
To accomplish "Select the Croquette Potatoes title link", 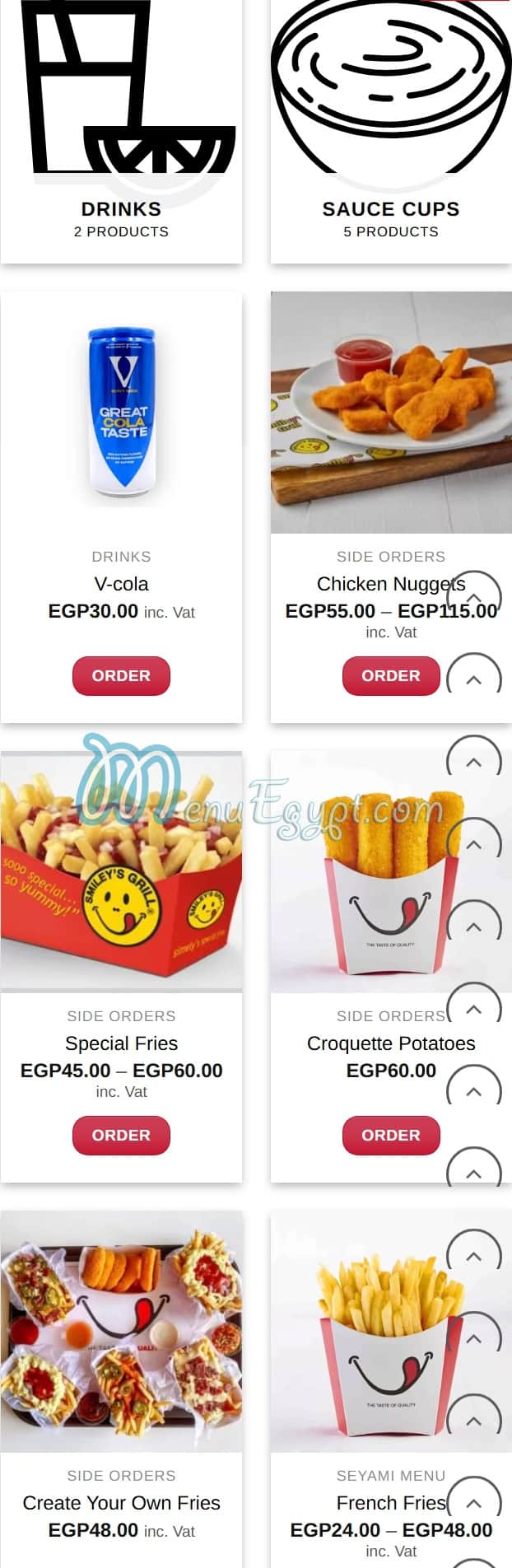I will click(391, 1043).
